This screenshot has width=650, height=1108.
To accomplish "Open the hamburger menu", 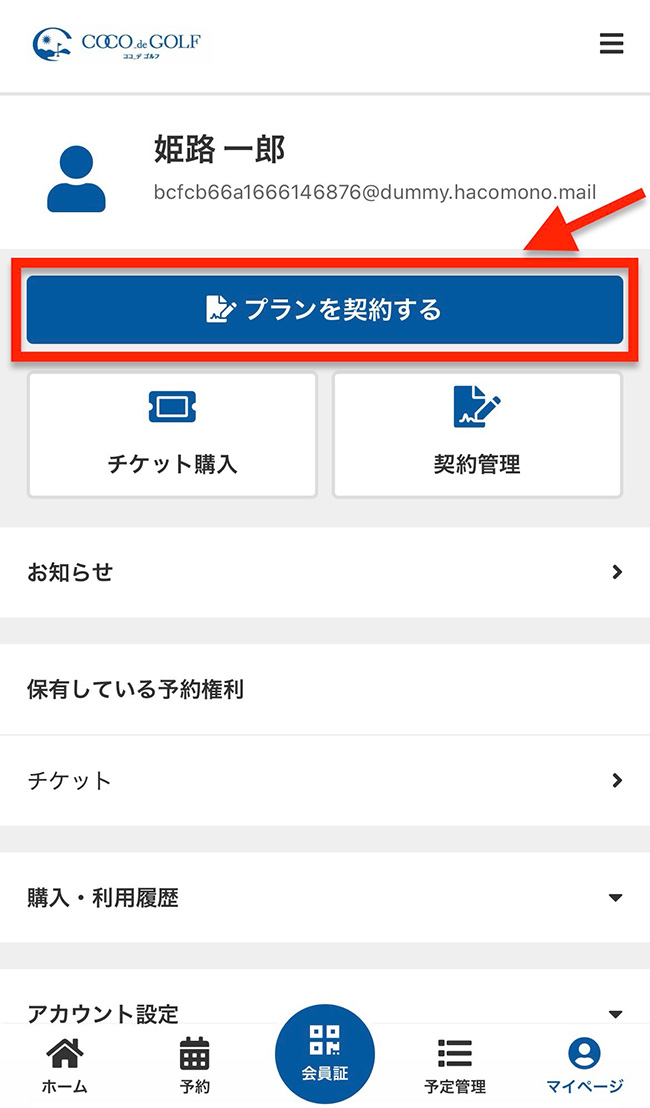I will [611, 44].
